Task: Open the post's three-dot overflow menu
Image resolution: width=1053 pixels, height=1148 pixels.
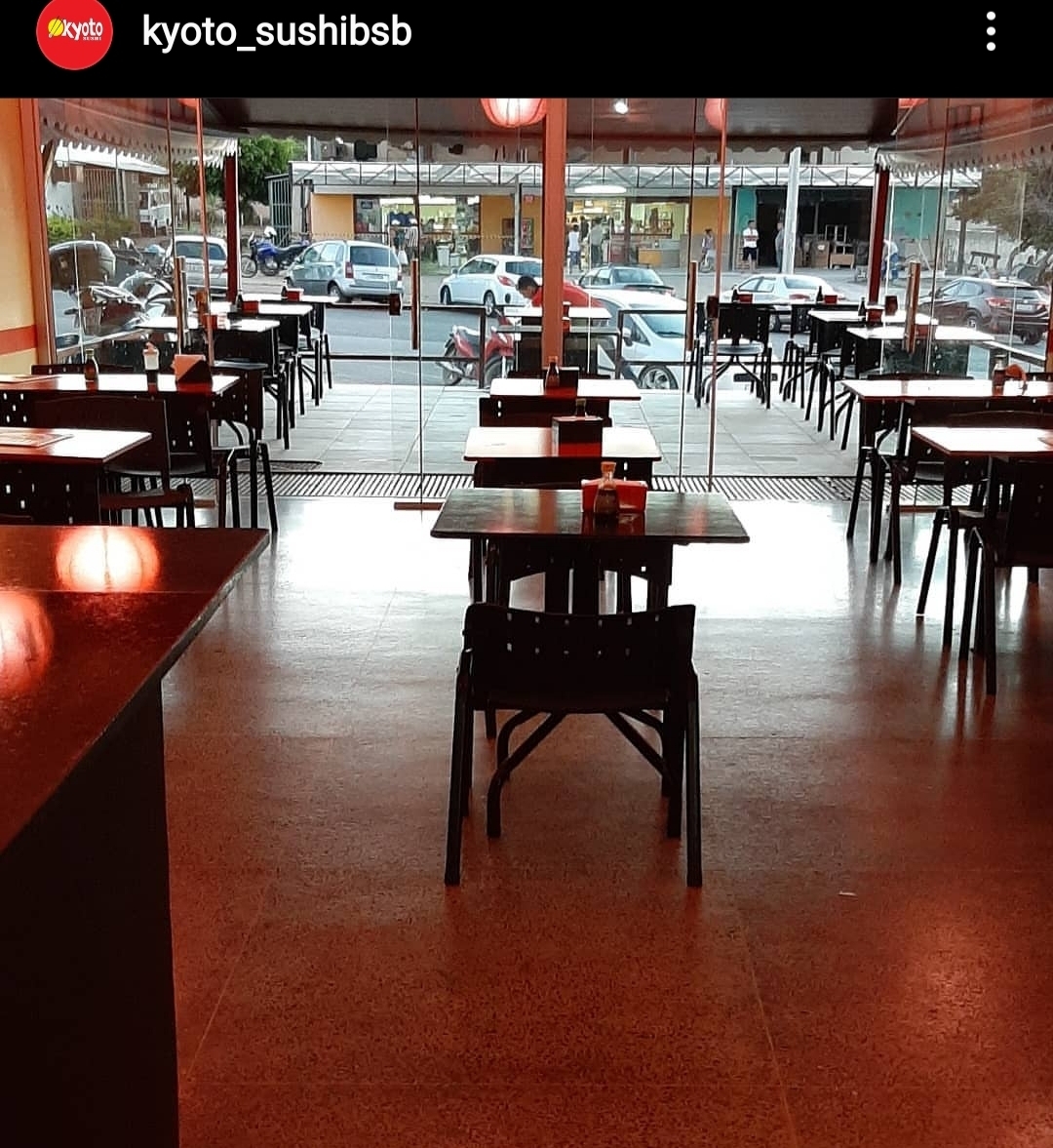Action: point(991,32)
